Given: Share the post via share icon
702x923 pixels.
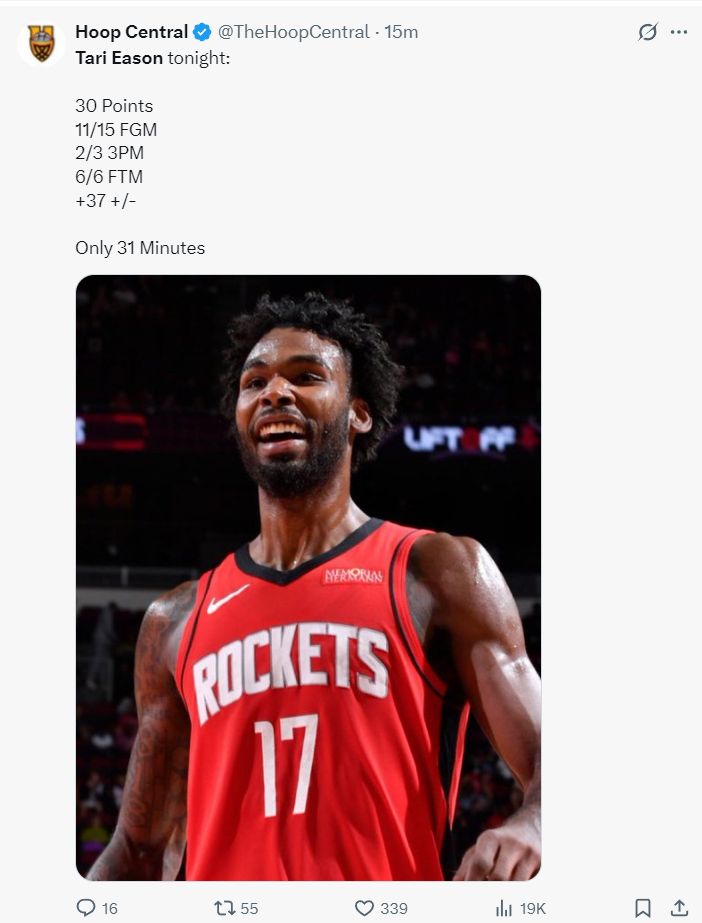Looking at the screenshot, I should 678,908.
